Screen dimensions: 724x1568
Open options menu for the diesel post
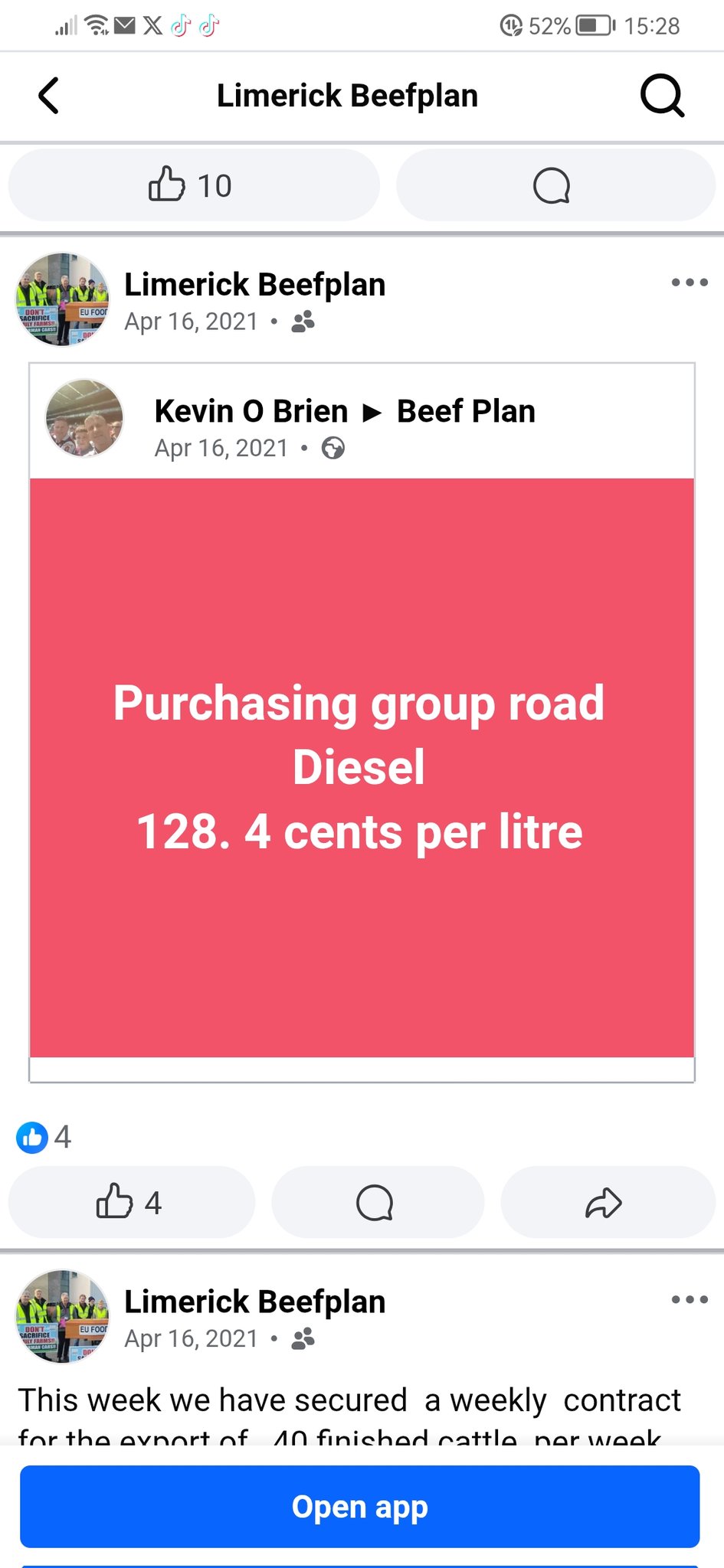point(689,283)
